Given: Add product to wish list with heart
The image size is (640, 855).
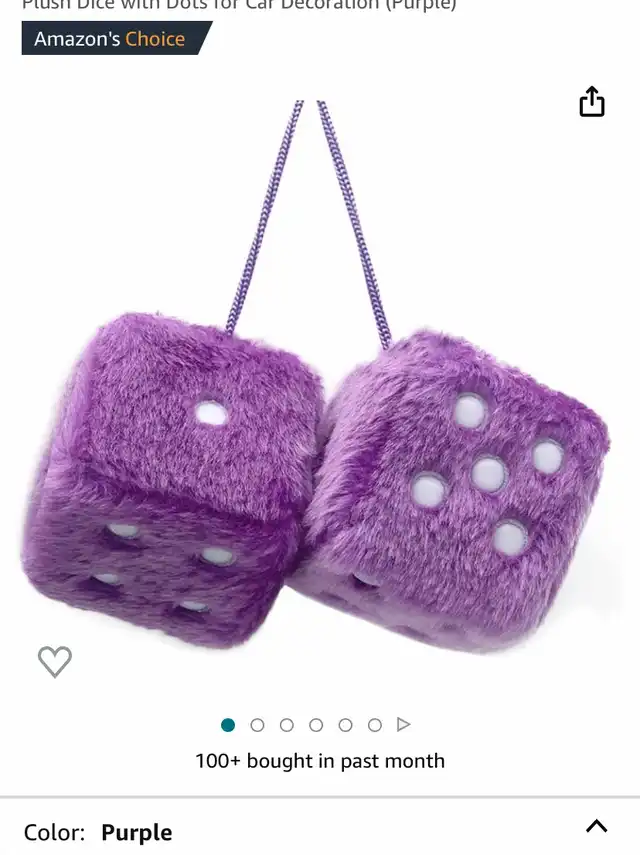Looking at the screenshot, I should [55, 661].
